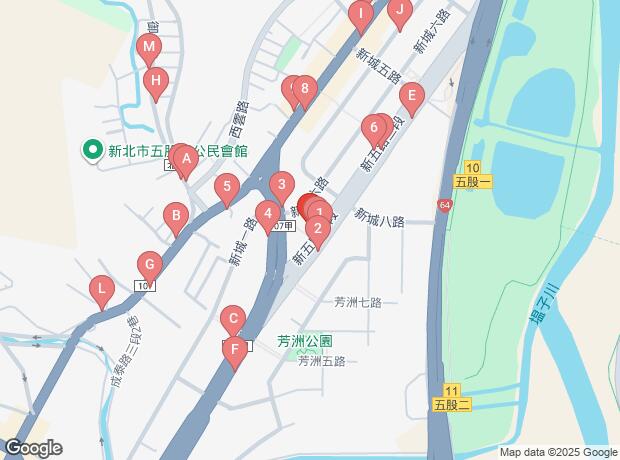Open location marker A

coord(185,158)
